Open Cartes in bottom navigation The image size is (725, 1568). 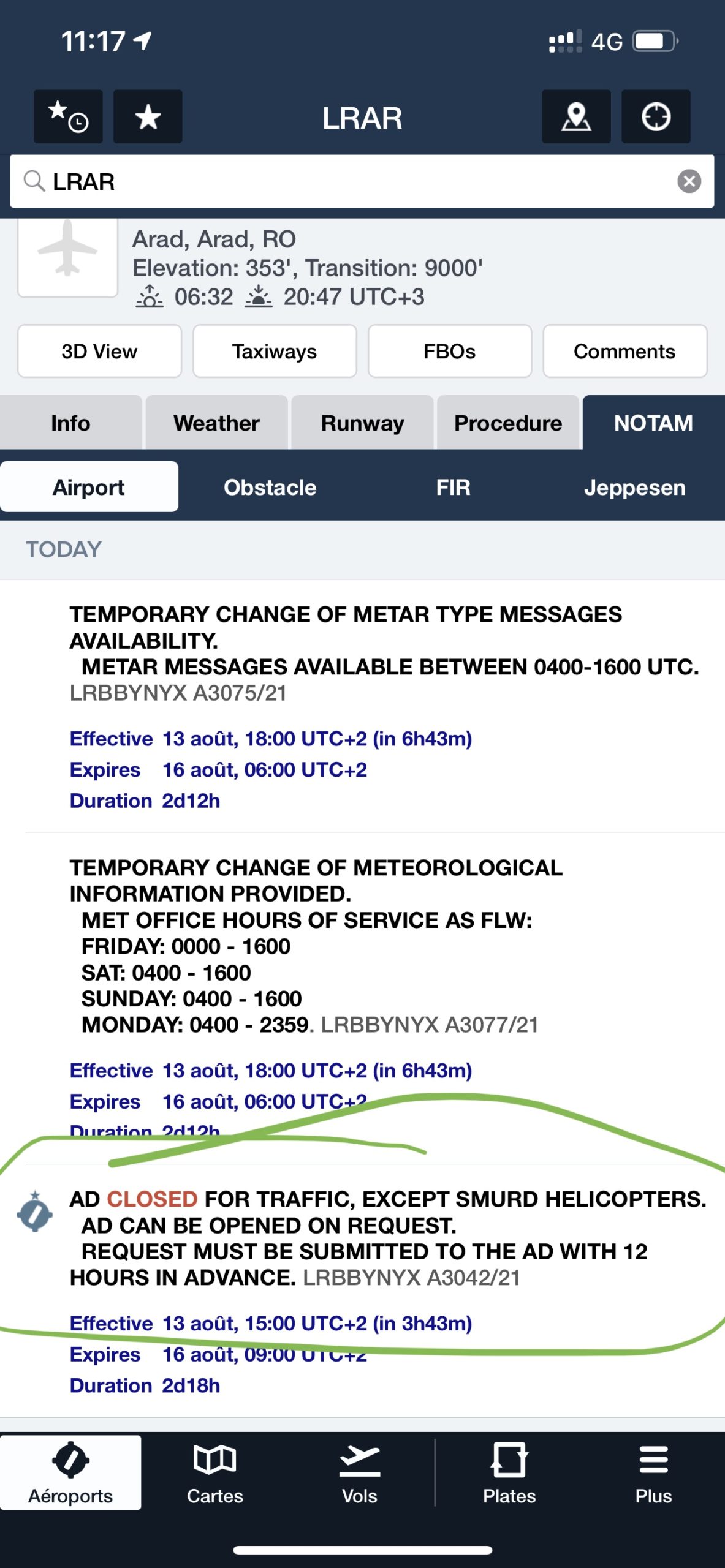point(215,1474)
